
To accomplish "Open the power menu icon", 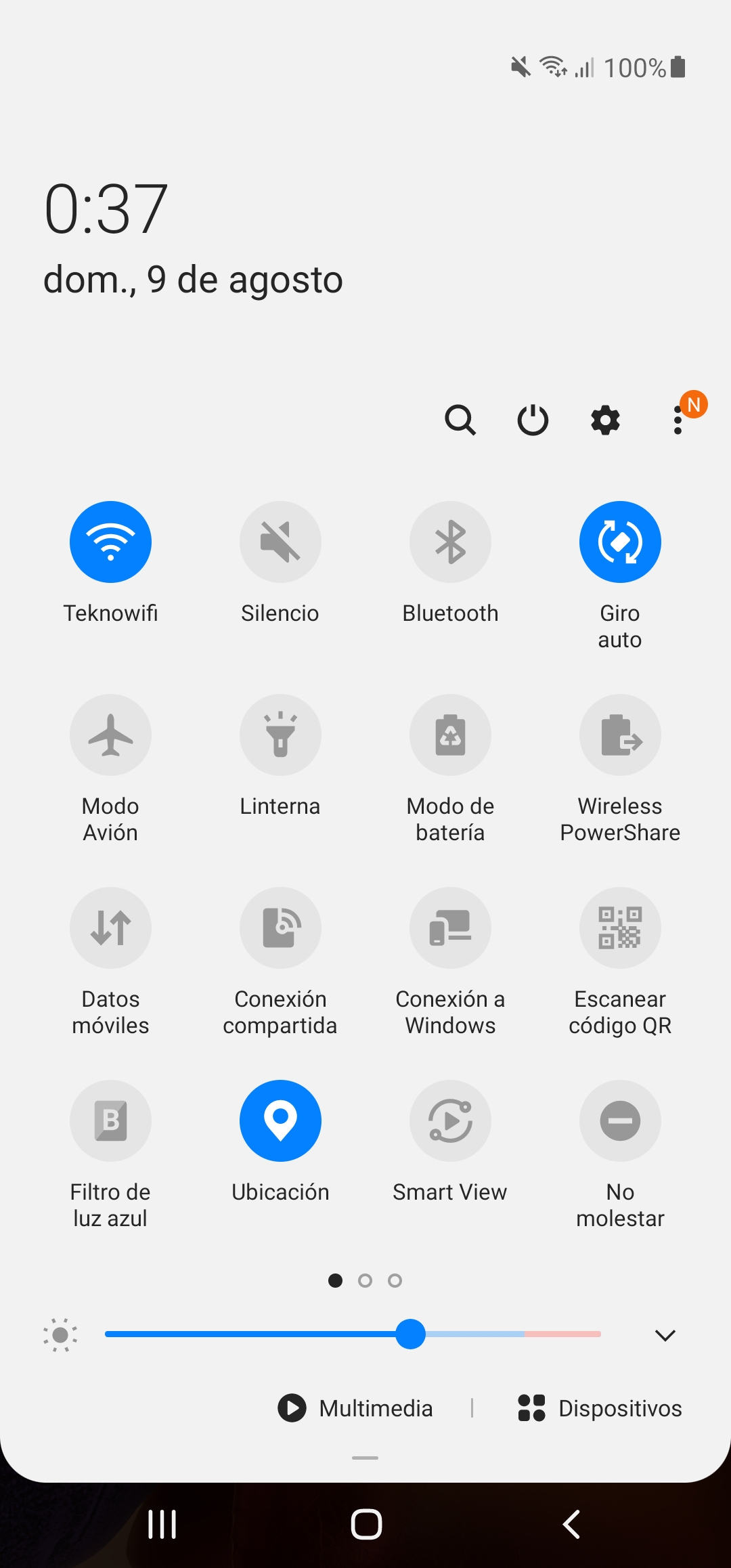I will coord(533,420).
